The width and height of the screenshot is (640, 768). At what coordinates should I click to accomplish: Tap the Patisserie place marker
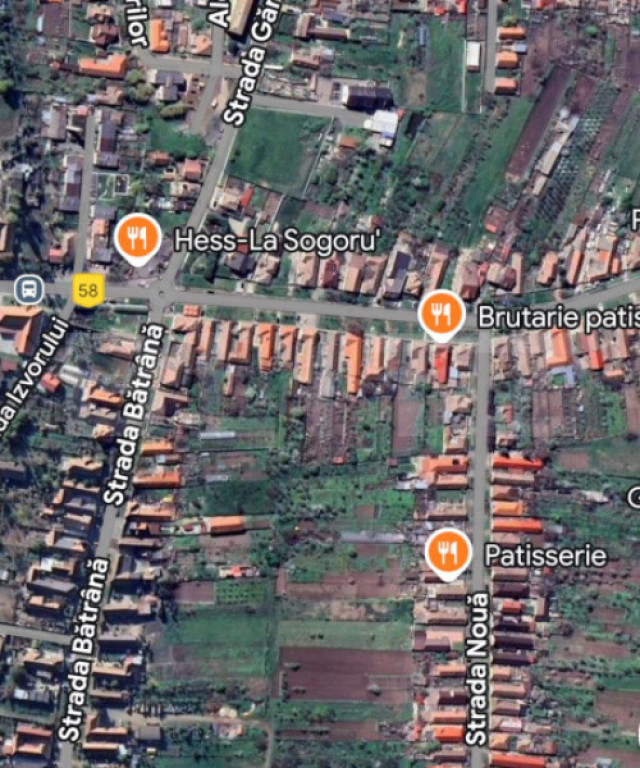[448, 553]
